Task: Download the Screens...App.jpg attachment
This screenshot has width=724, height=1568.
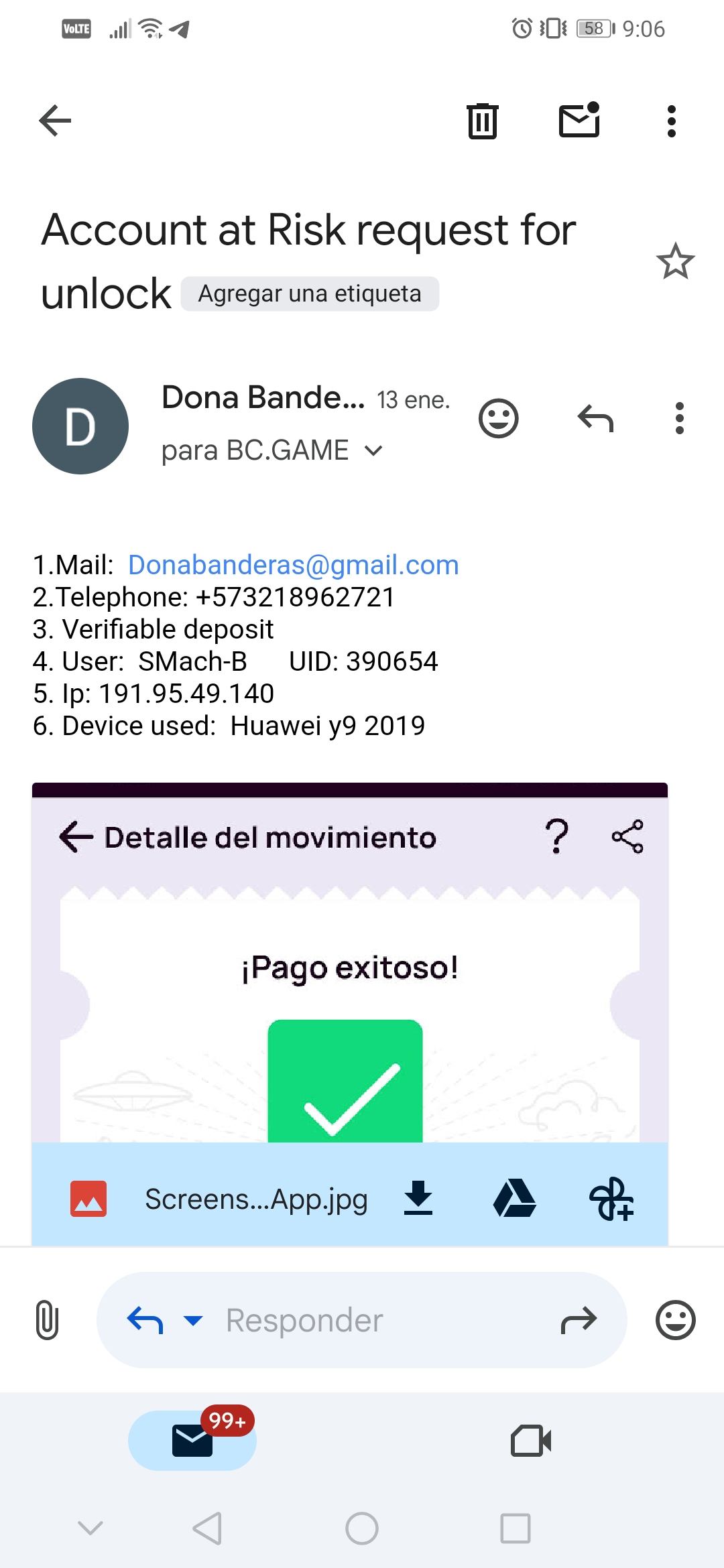Action: (418, 1198)
